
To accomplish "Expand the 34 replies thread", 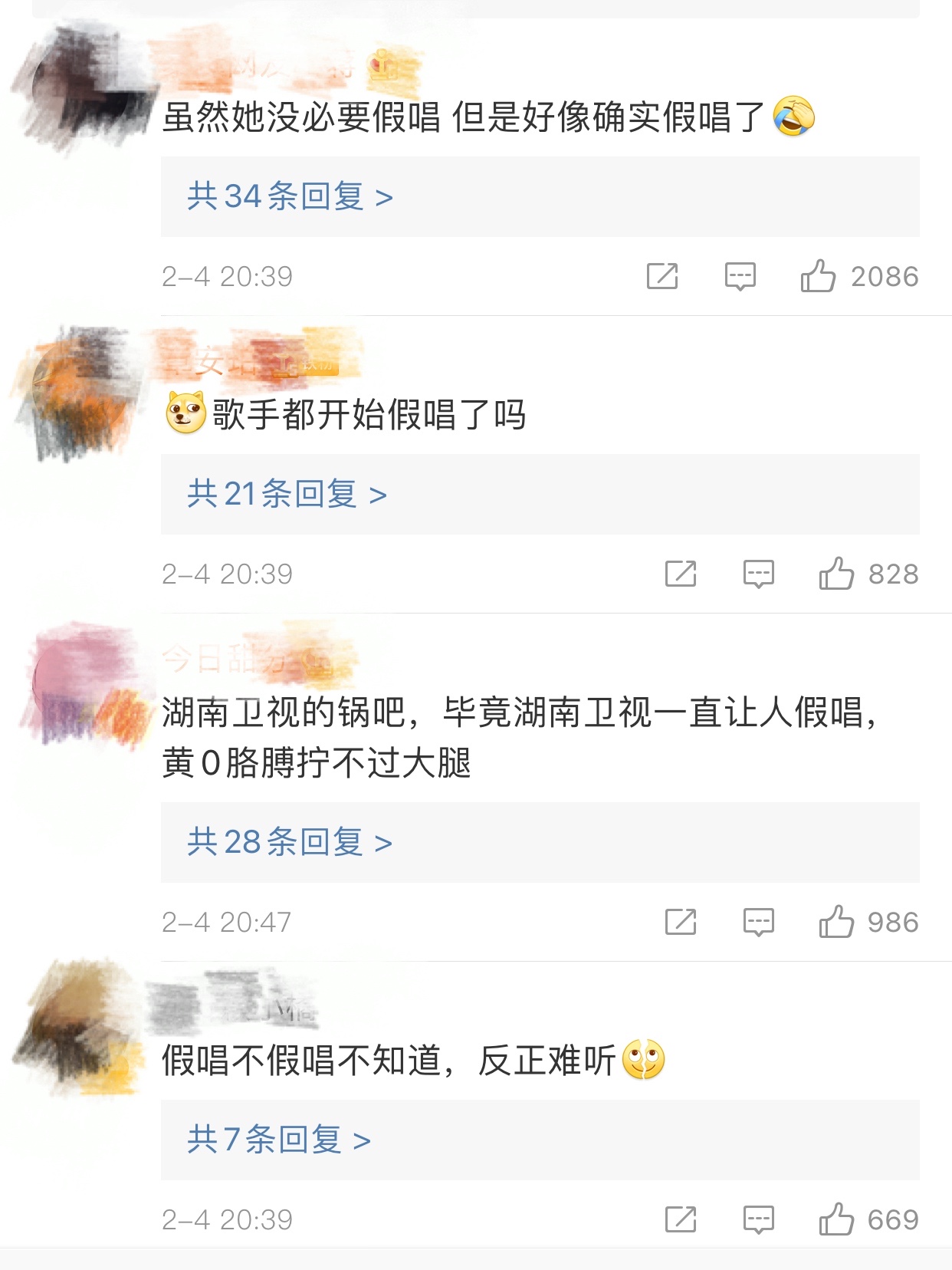I will point(288,197).
